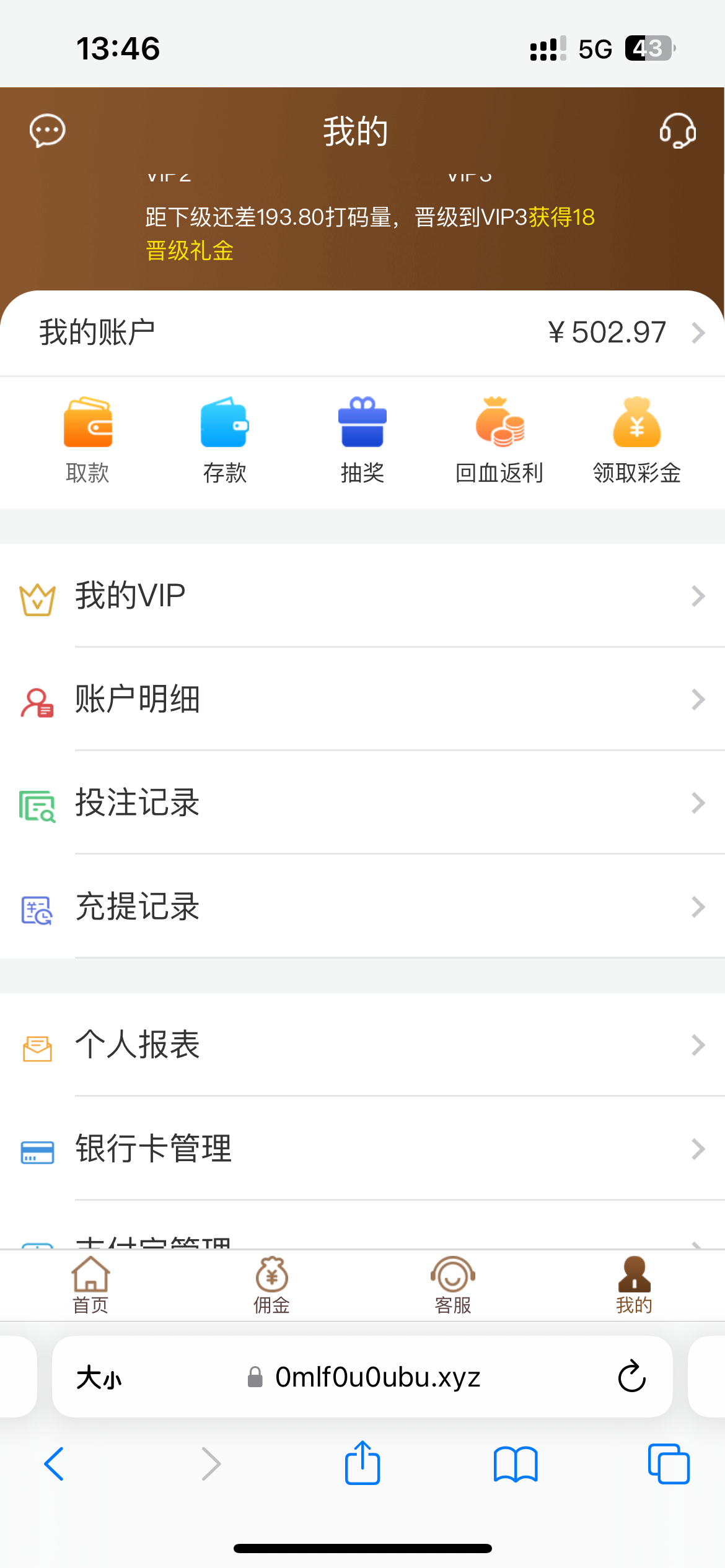View 账户明细 account details

click(x=362, y=700)
